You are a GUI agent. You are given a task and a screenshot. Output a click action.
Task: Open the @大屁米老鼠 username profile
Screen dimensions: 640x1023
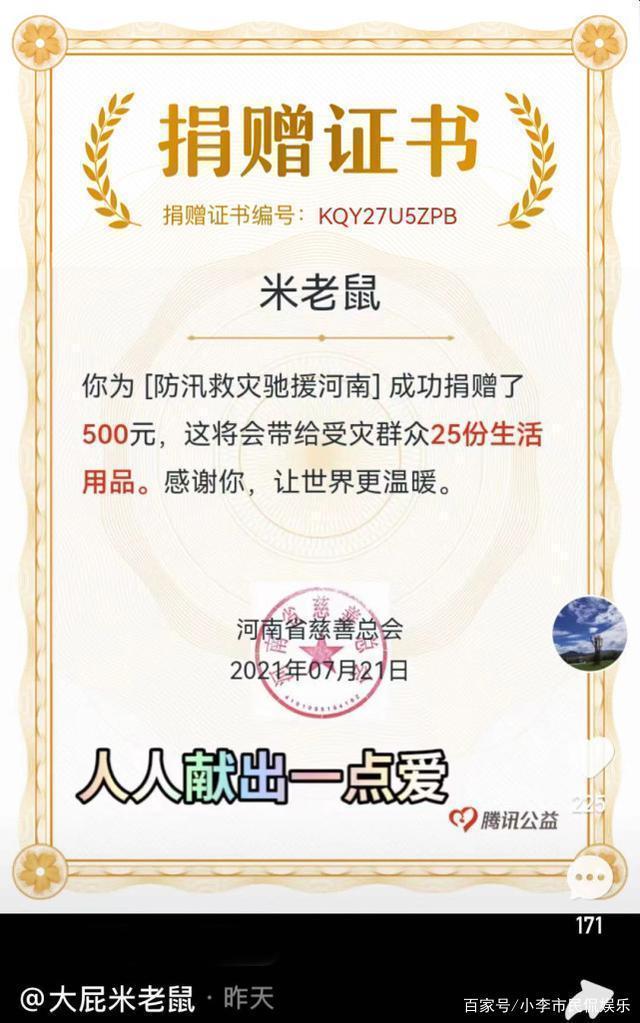[x=108, y=997]
